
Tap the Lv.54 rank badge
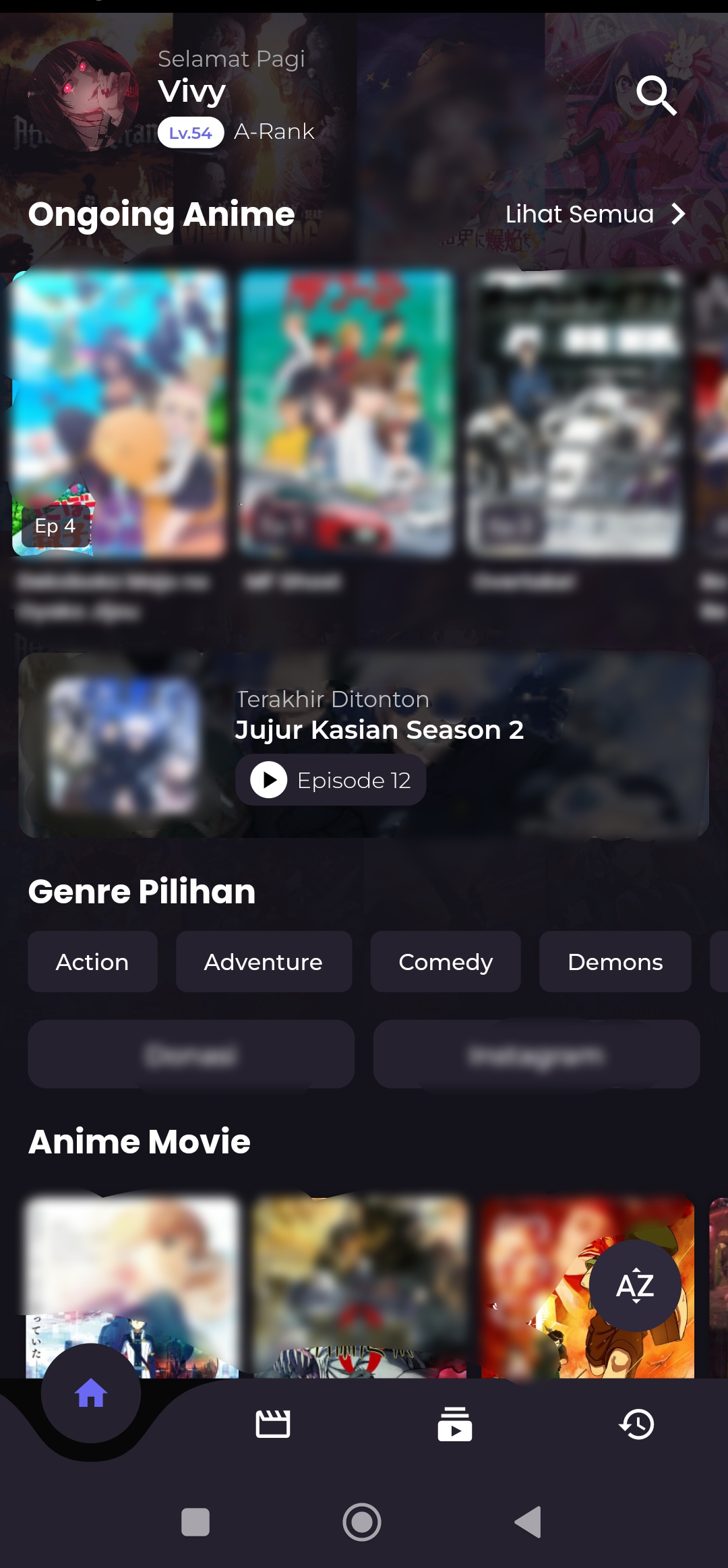[x=190, y=132]
